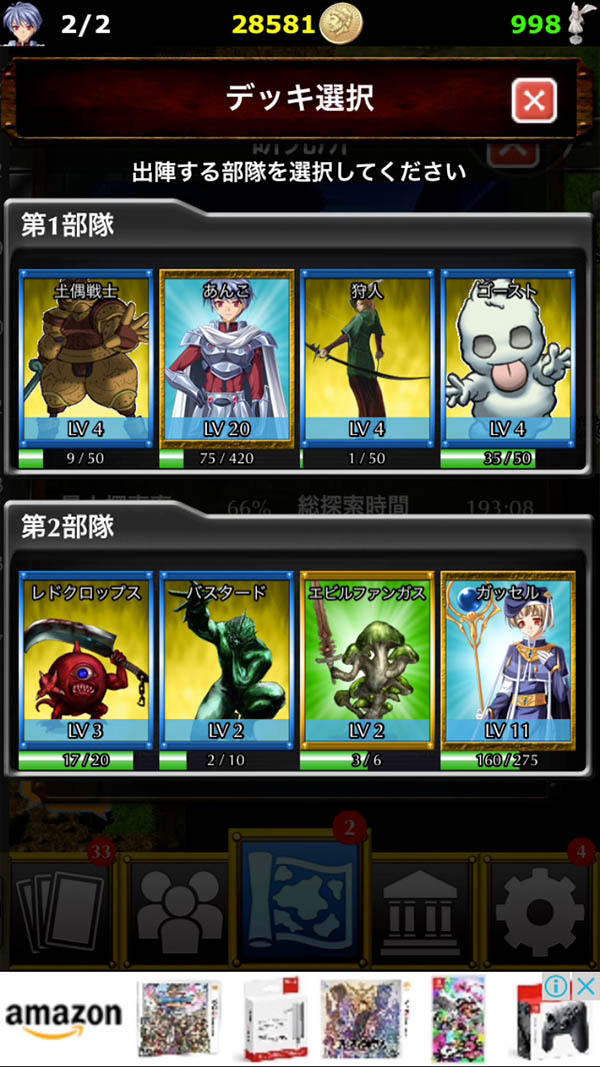Tap the エビルファンガス card
This screenshot has height=1067, width=600.
tap(366, 662)
